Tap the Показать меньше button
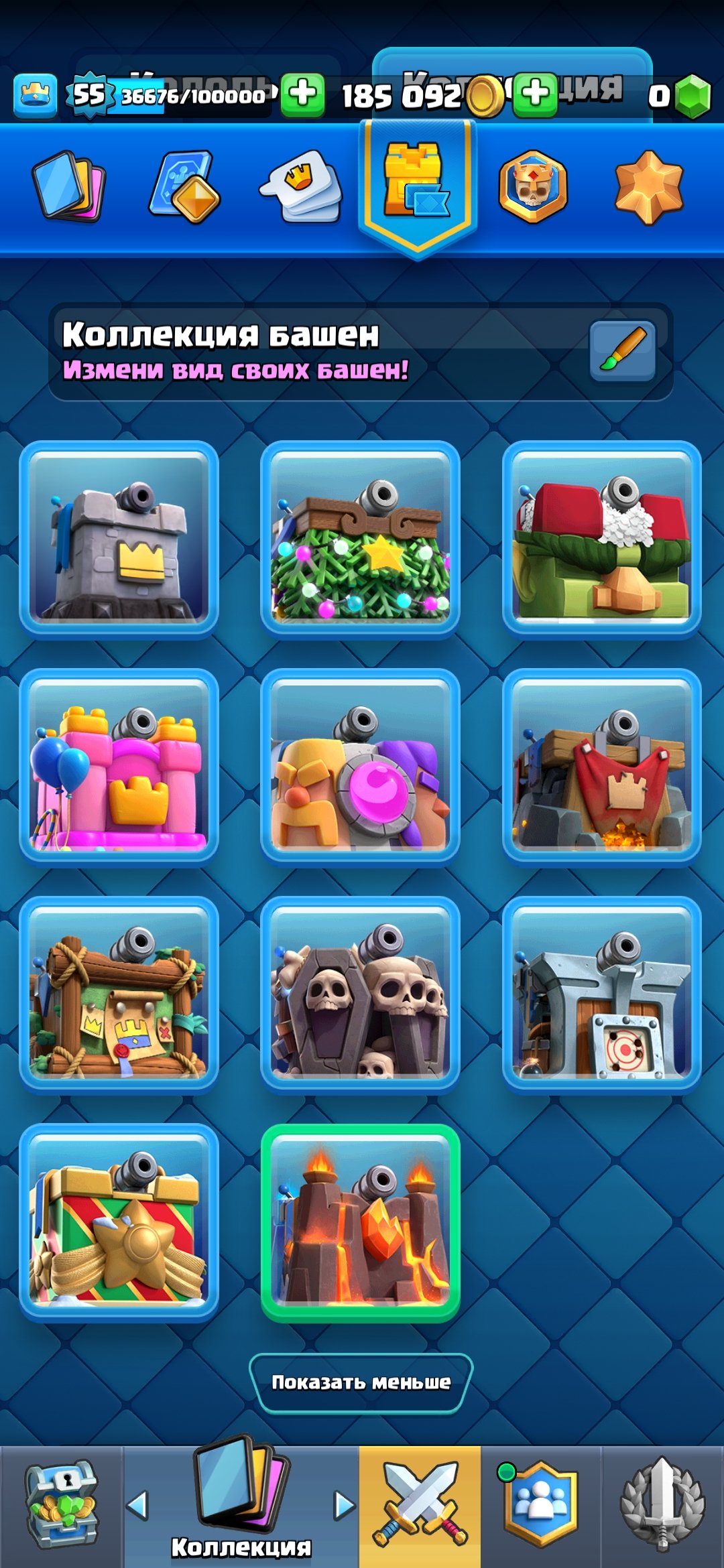This screenshot has height=1568, width=724. (x=361, y=1382)
